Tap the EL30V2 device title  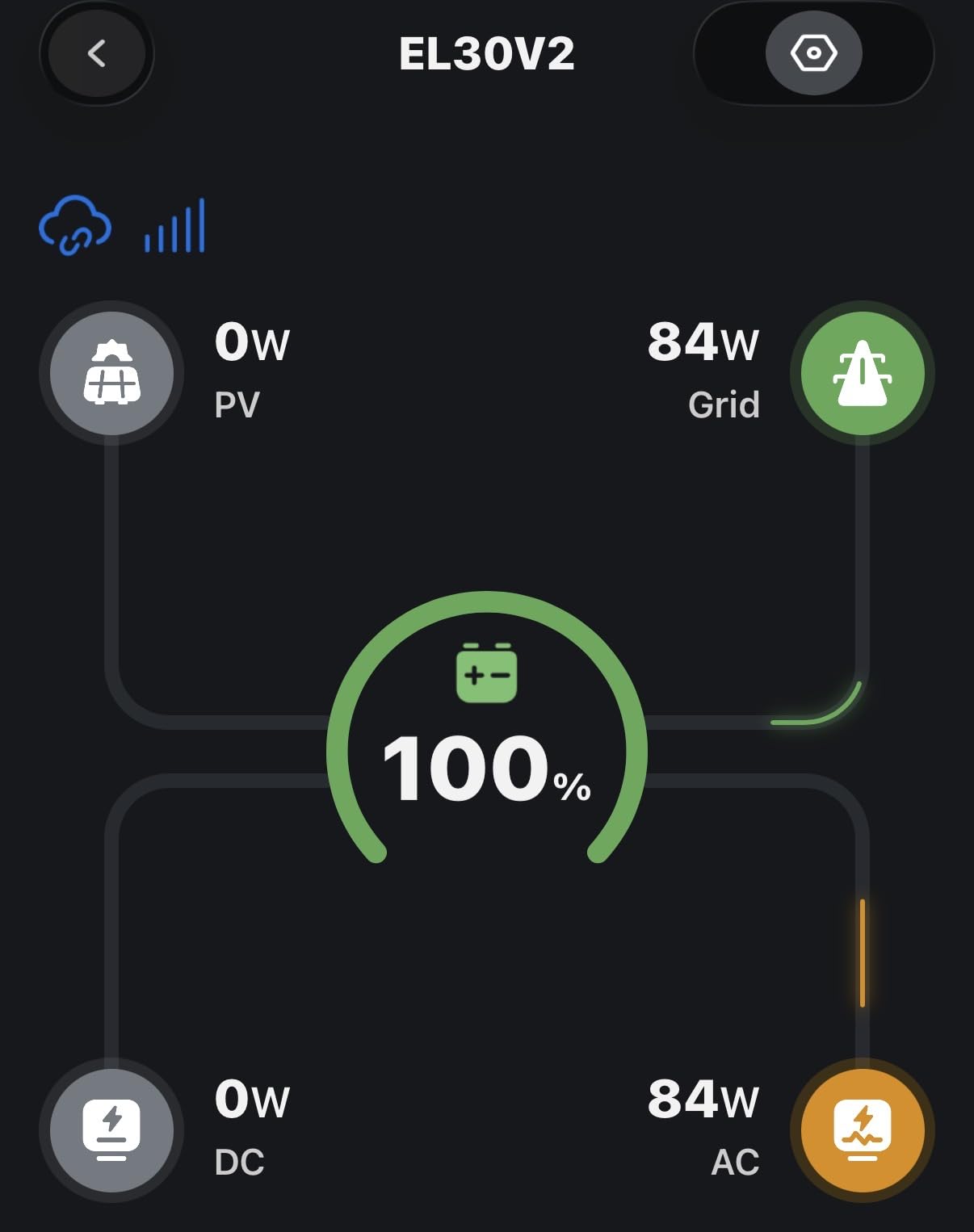486,54
